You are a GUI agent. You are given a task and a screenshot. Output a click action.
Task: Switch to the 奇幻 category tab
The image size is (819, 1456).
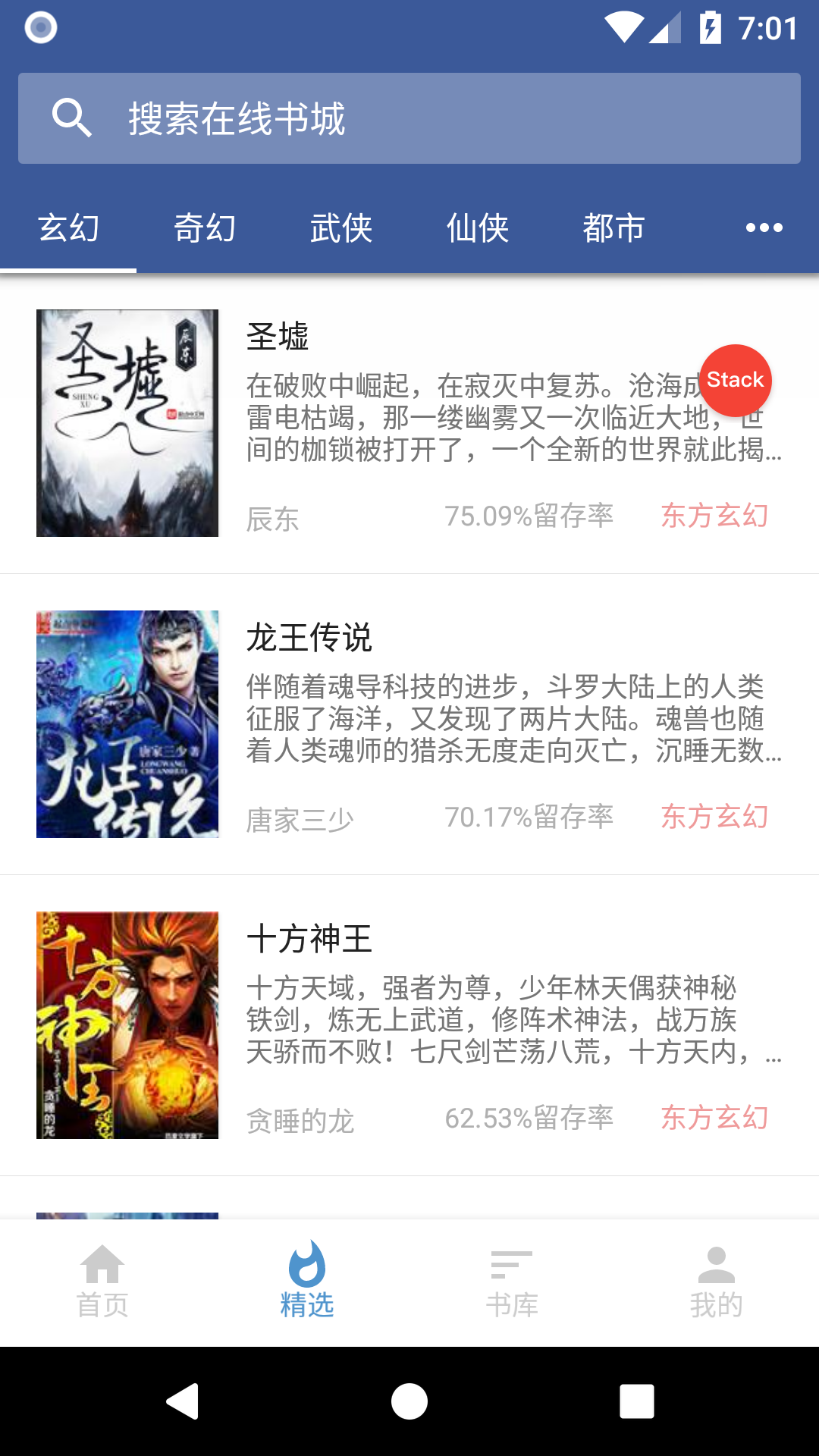coord(205,227)
